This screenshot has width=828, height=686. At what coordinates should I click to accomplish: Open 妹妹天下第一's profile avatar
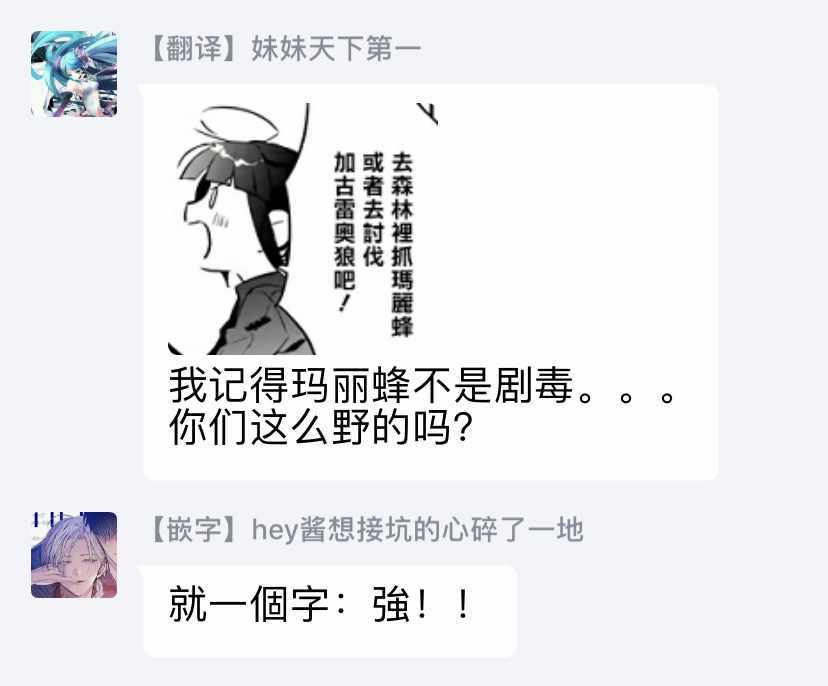pyautogui.click(x=74, y=74)
